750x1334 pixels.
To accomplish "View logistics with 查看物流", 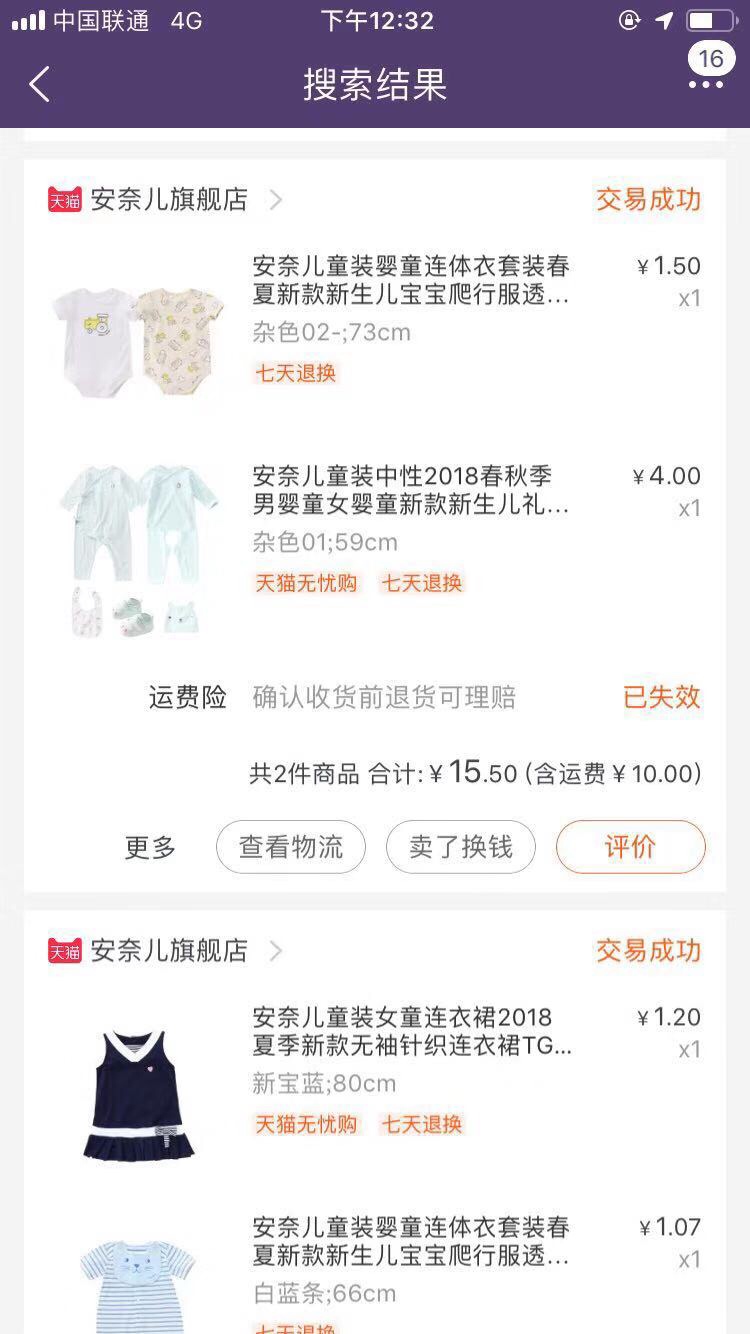I will tap(291, 848).
